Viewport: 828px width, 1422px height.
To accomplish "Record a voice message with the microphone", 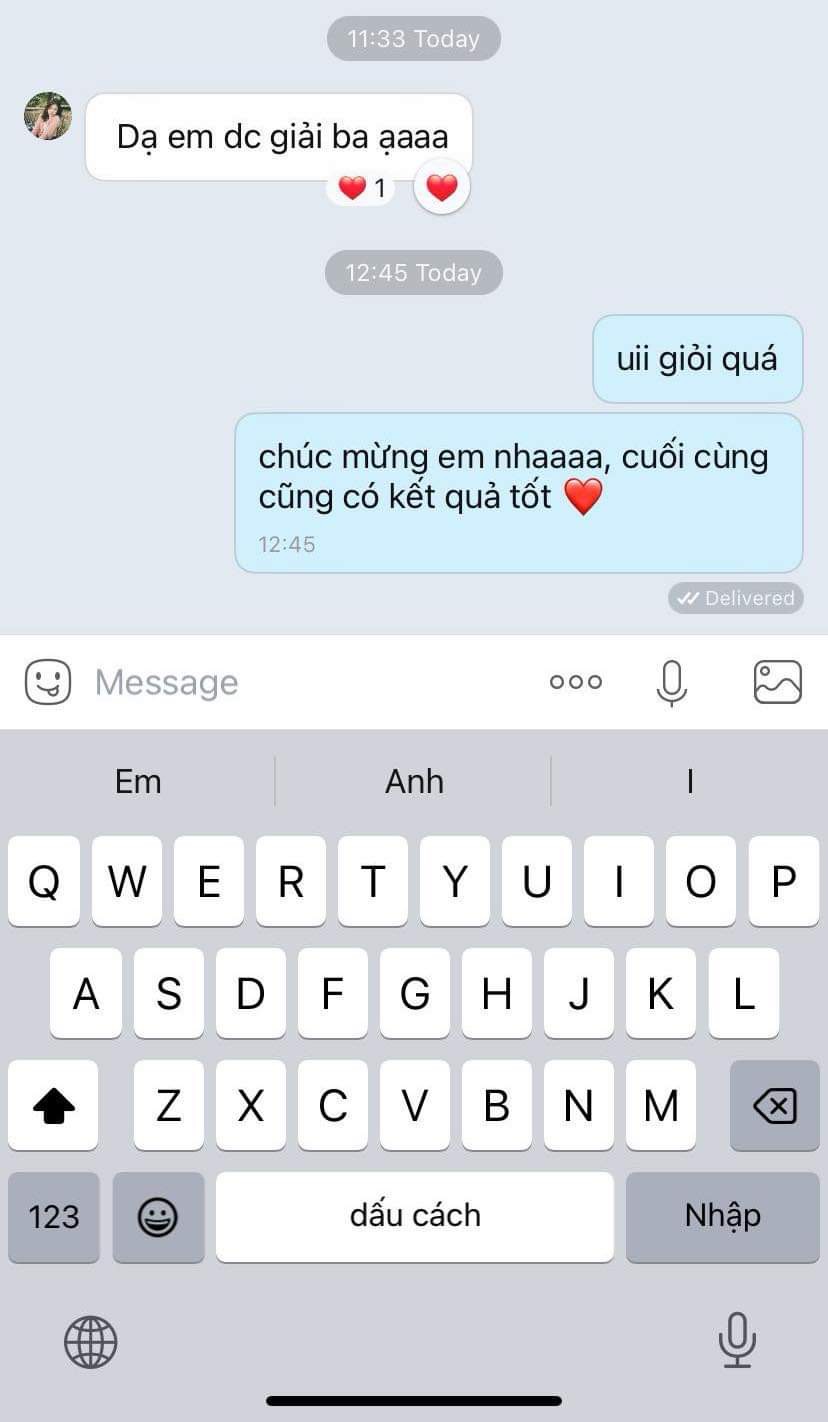I will point(672,682).
